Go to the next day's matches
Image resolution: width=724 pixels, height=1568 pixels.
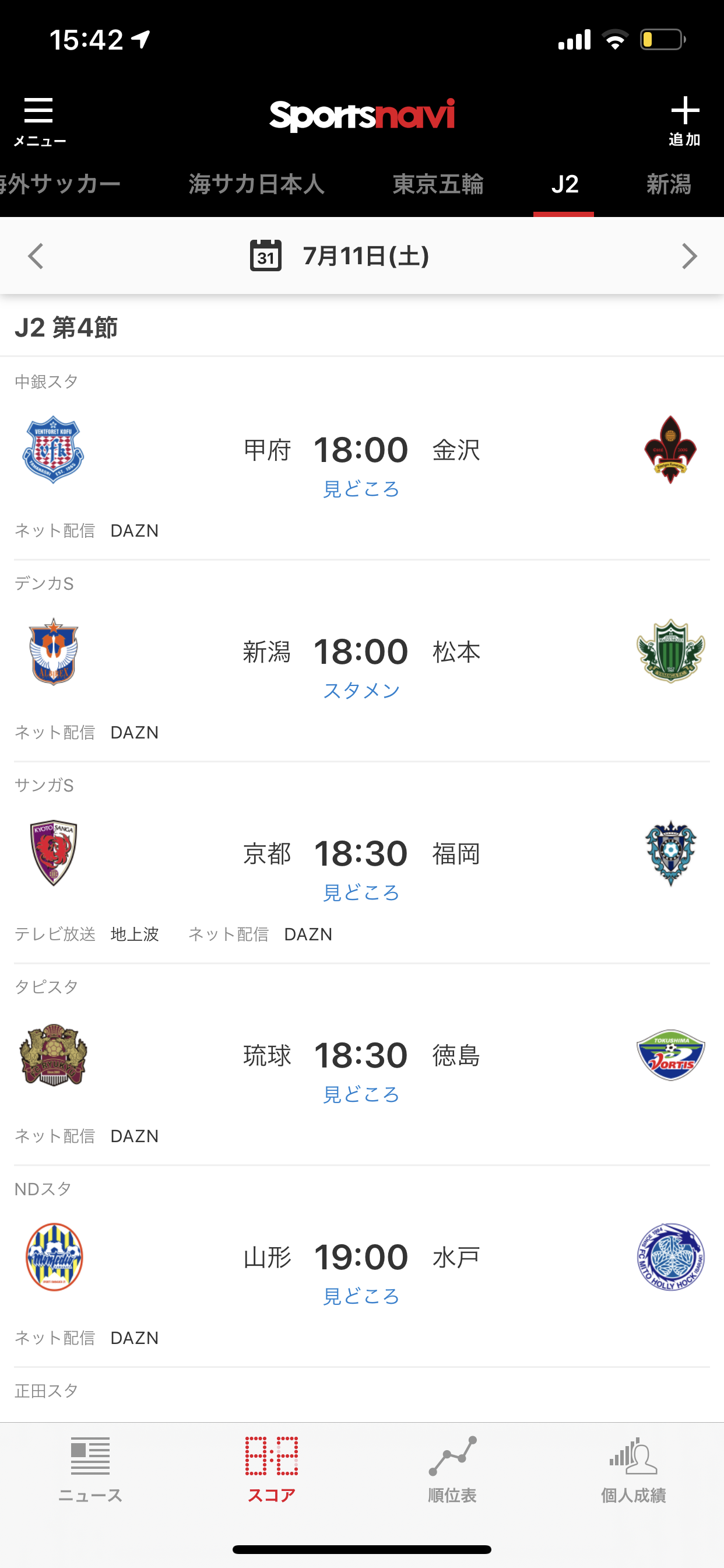[688, 256]
